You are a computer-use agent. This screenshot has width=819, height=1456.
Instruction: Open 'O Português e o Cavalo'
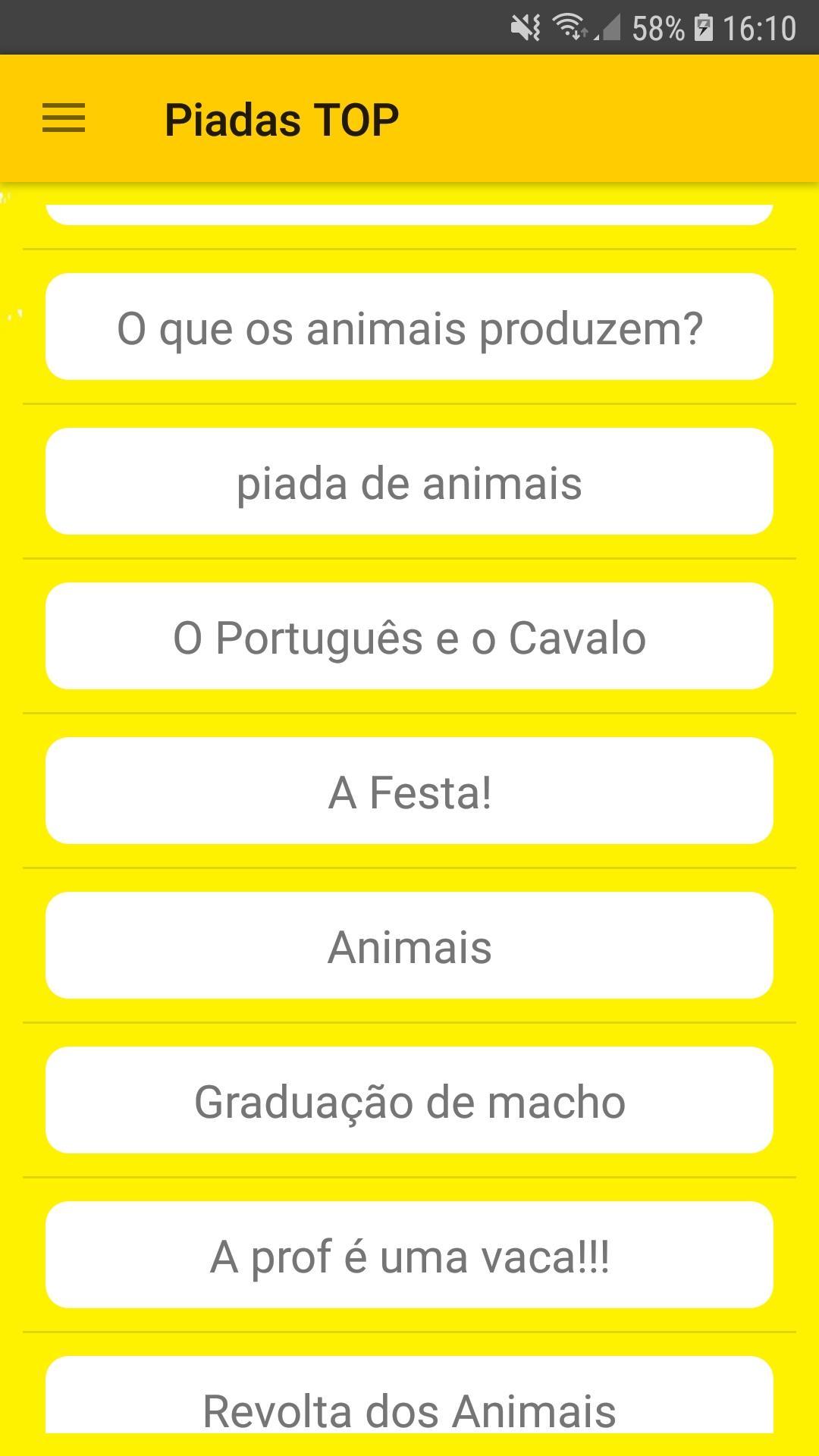pos(409,637)
